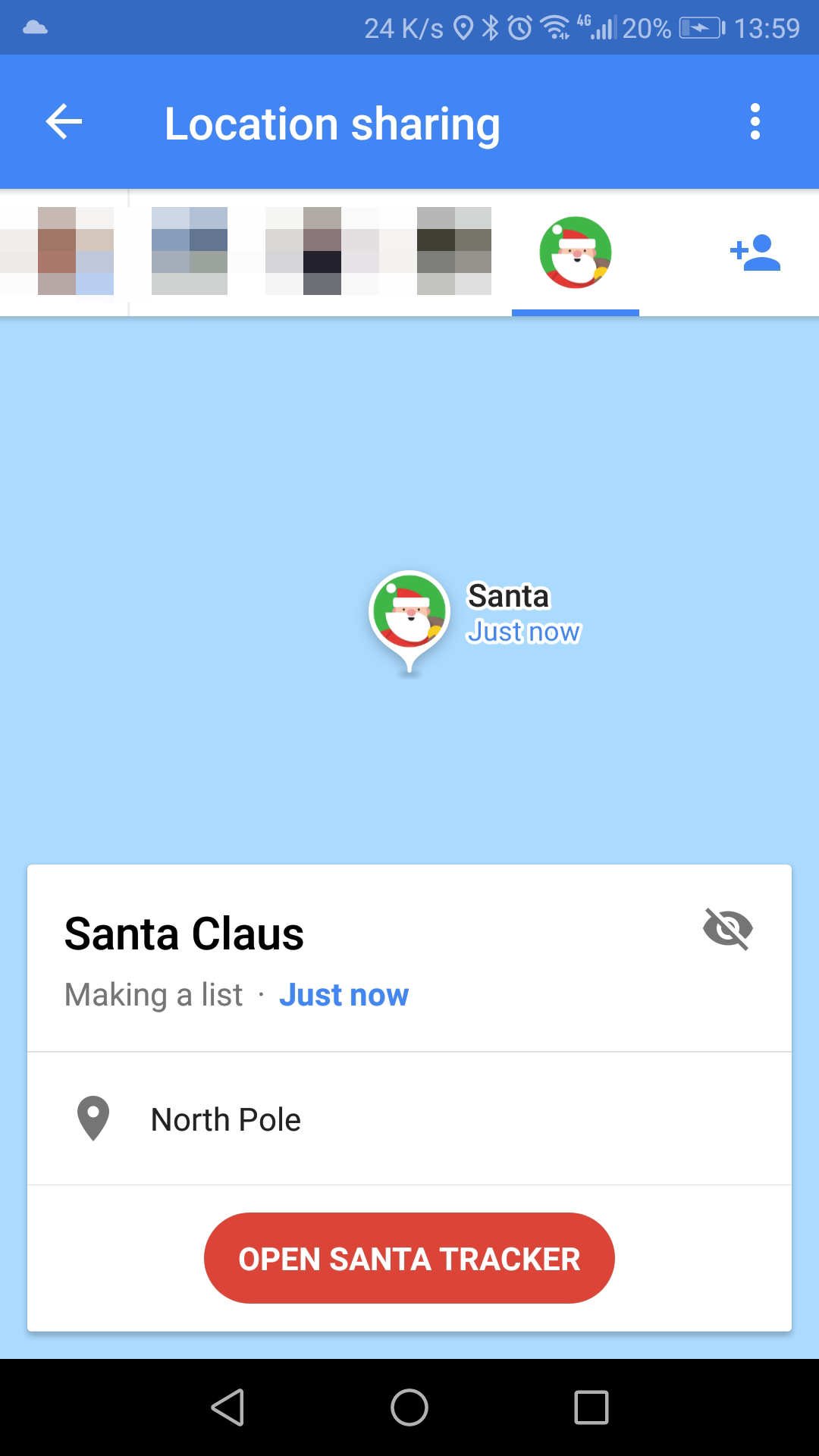The width and height of the screenshot is (819, 1456).
Task: Open Santa Tracker
Action: click(x=409, y=1259)
